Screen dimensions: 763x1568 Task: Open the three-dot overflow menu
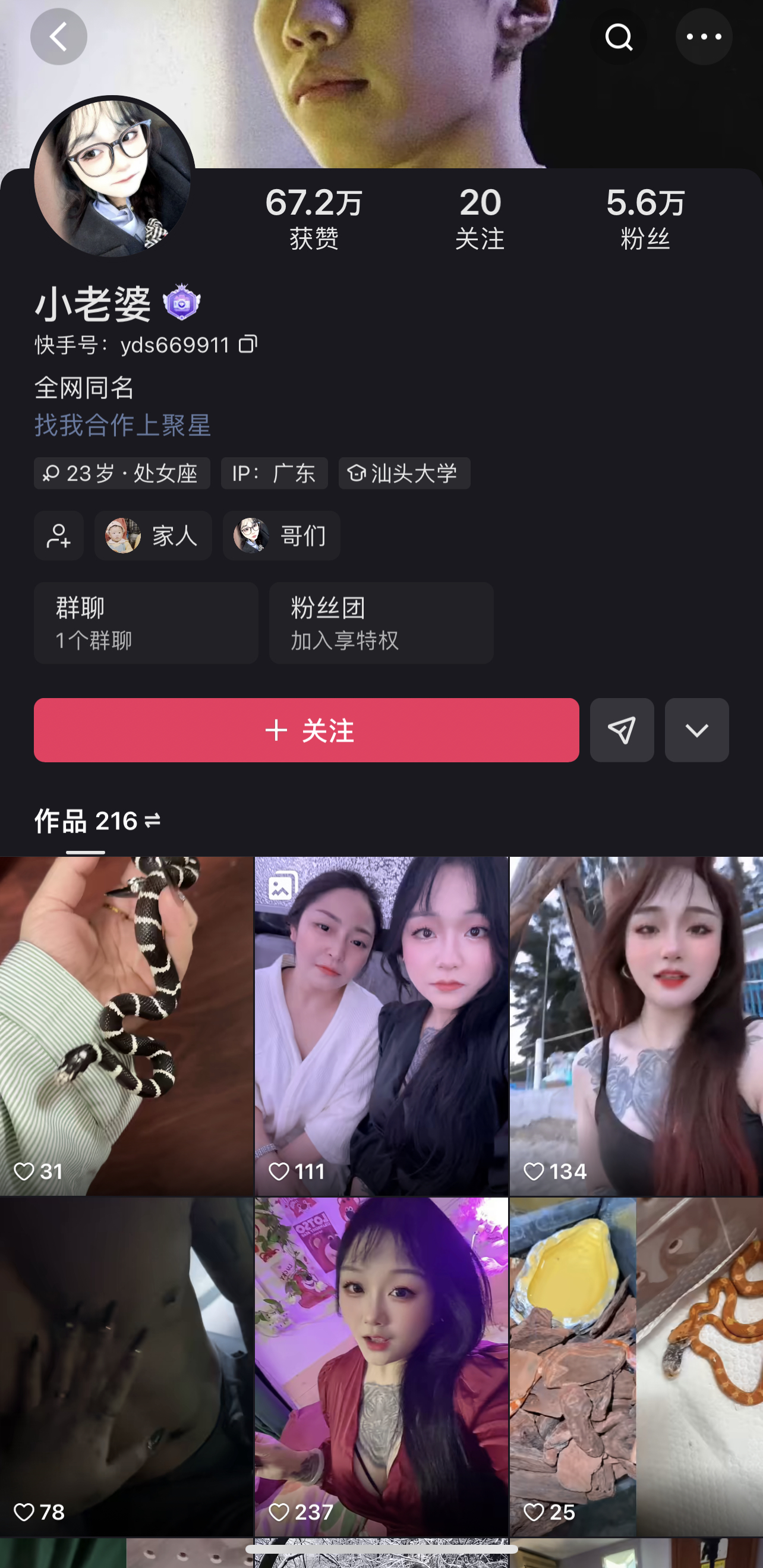coord(704,37)
